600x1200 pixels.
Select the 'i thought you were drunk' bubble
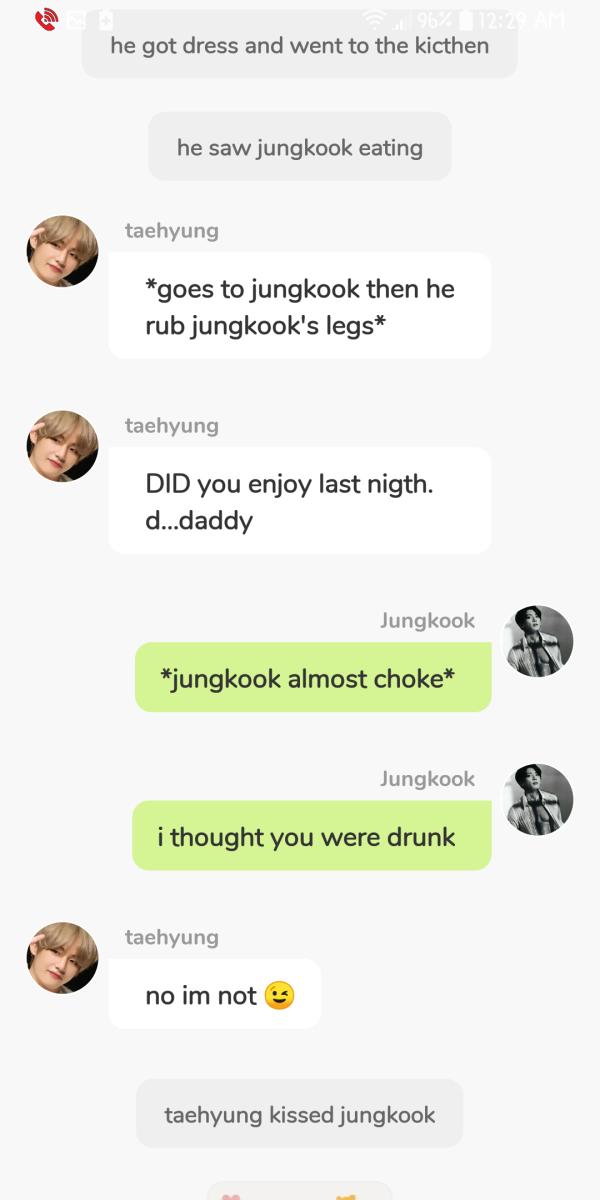(311, 836)
